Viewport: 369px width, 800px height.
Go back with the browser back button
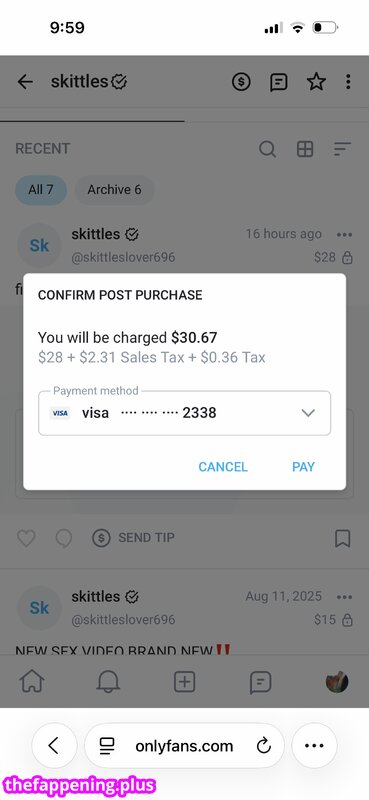[55, 746]
